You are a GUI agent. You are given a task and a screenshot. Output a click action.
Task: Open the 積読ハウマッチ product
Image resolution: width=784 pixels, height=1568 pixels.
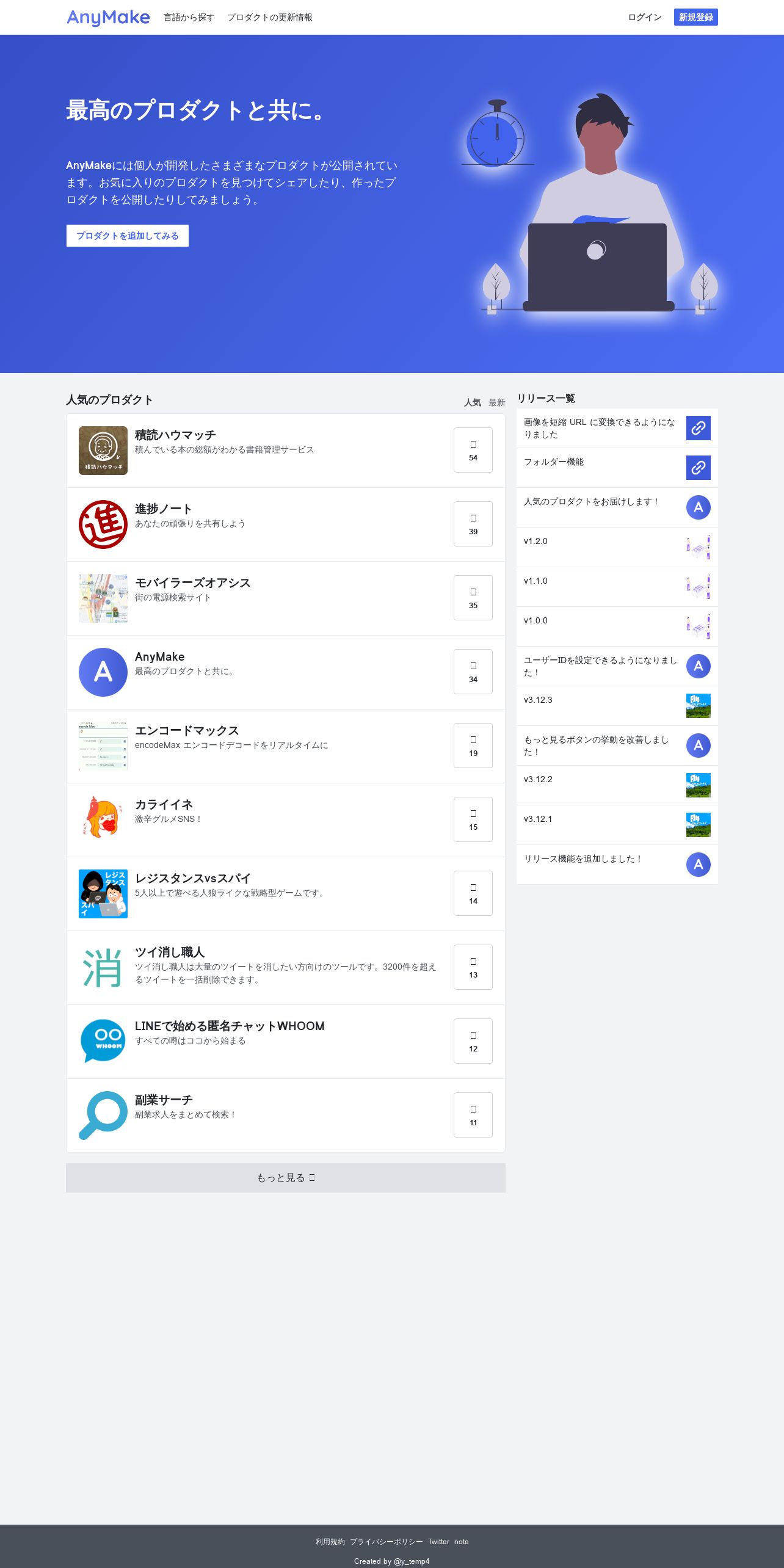175,435
